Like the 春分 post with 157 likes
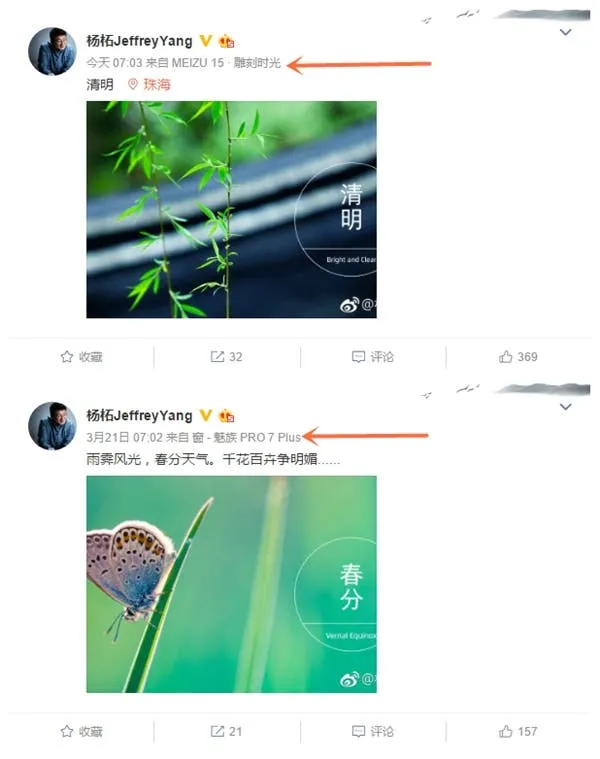The width and height of the screenshot is (600, 759). point(518,731)
